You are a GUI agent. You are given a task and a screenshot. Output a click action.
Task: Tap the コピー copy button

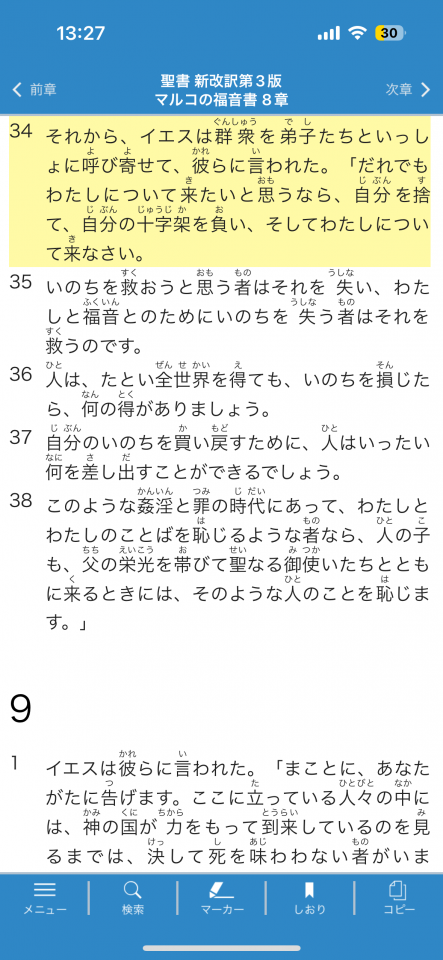(x=398, y=898)
